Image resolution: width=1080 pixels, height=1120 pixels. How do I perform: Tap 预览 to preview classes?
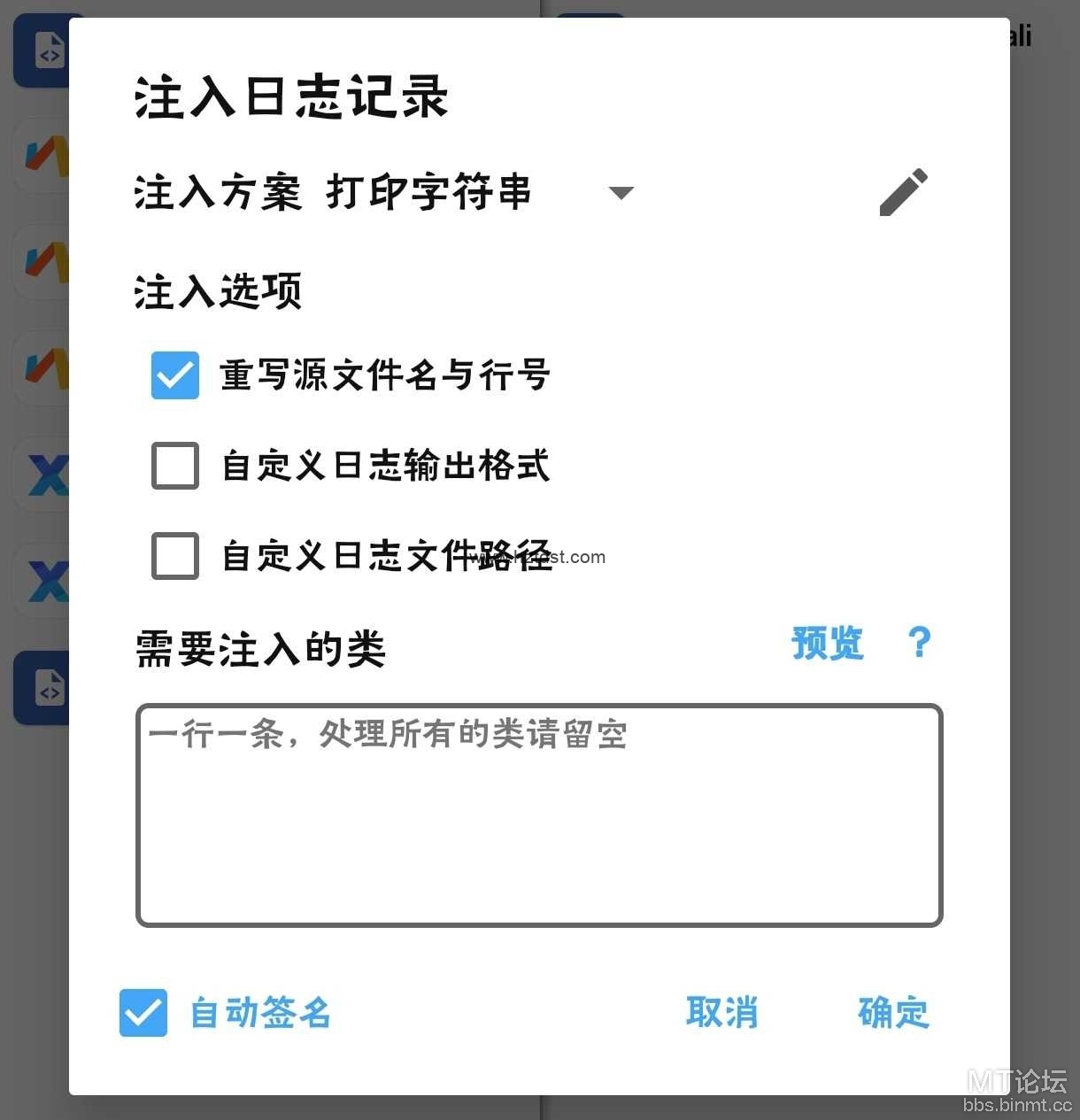827,643
